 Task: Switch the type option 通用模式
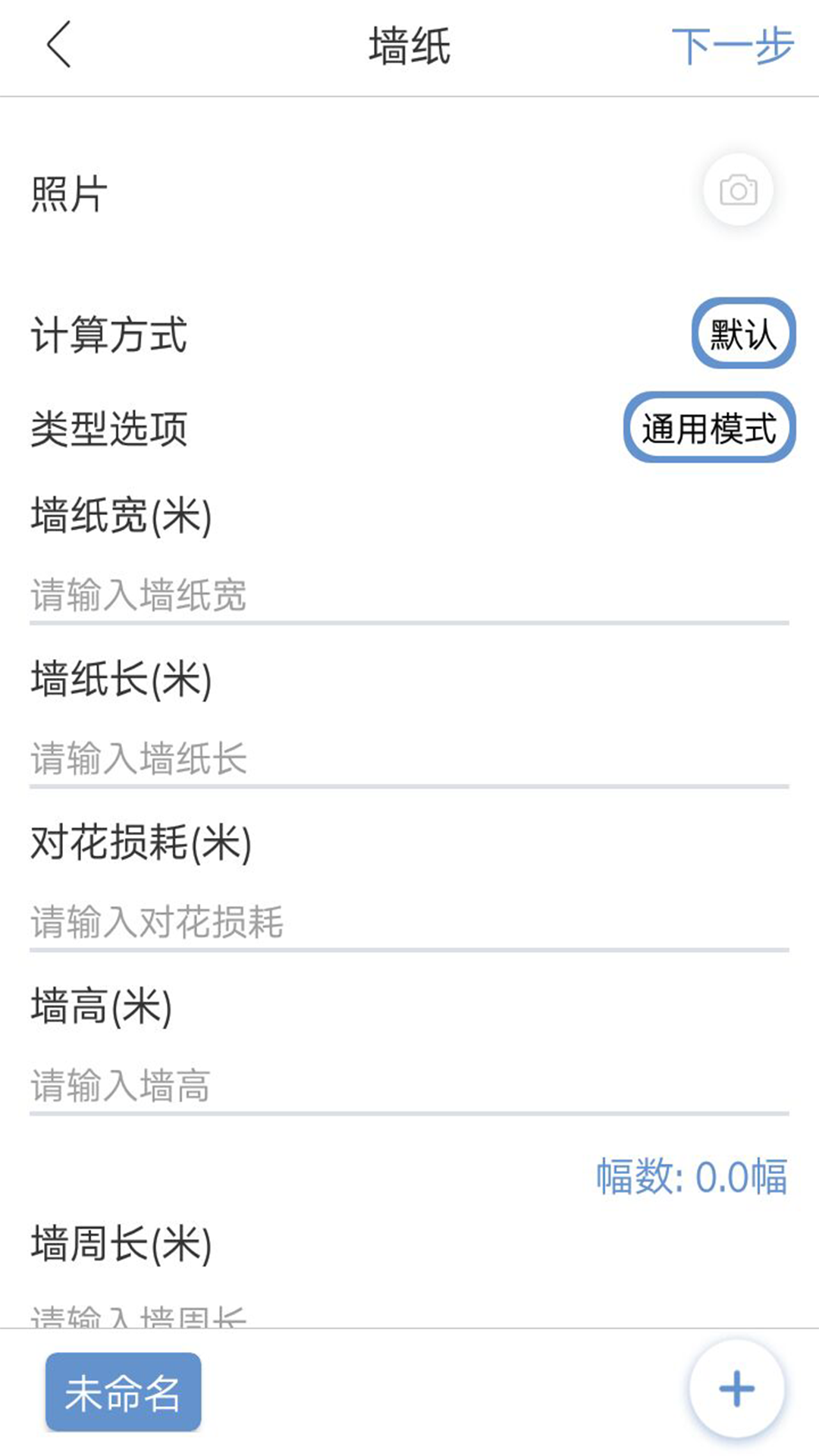709,428
